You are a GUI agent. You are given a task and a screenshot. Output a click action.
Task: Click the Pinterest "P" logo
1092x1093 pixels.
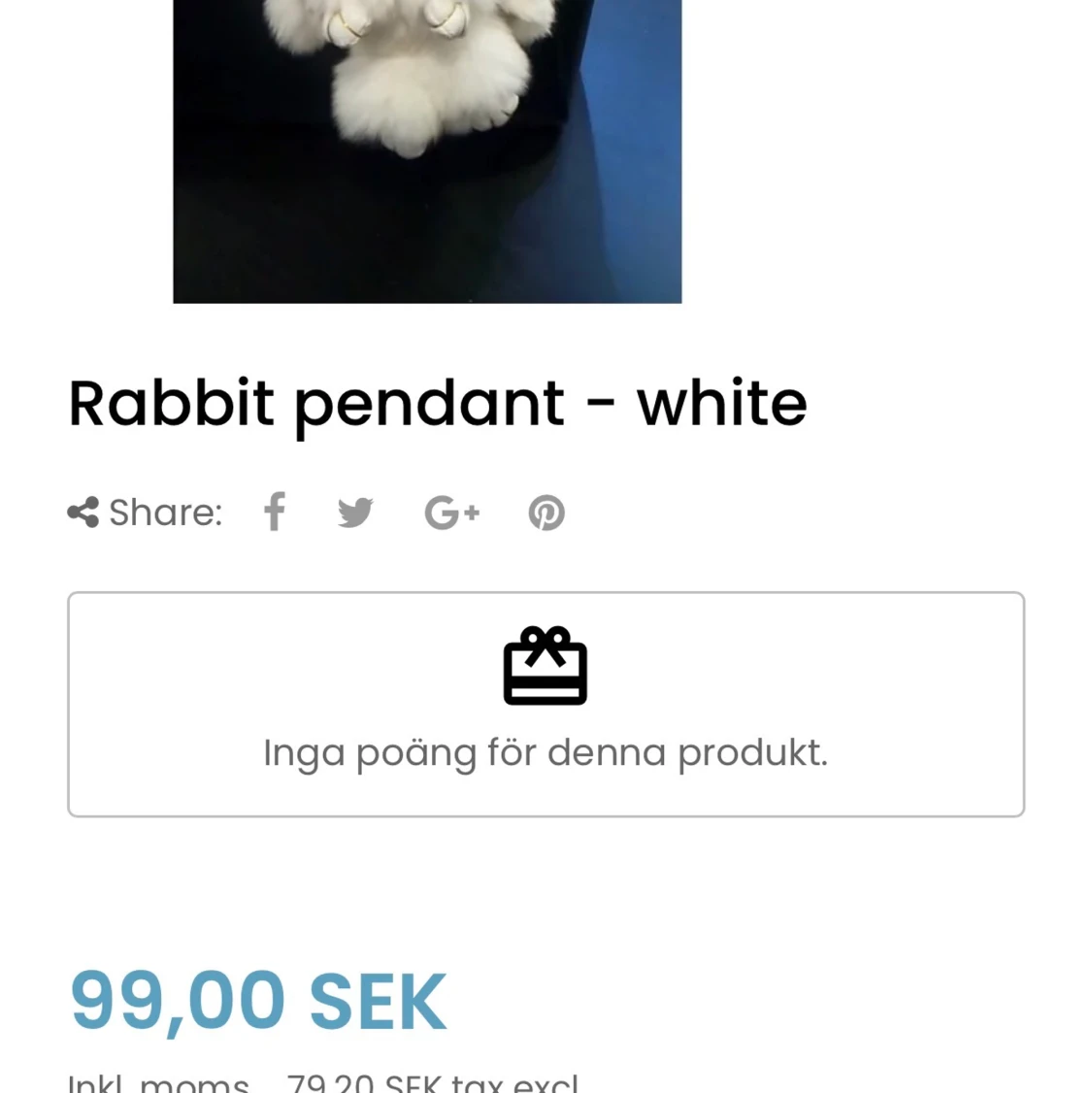[x=546, y=512]
